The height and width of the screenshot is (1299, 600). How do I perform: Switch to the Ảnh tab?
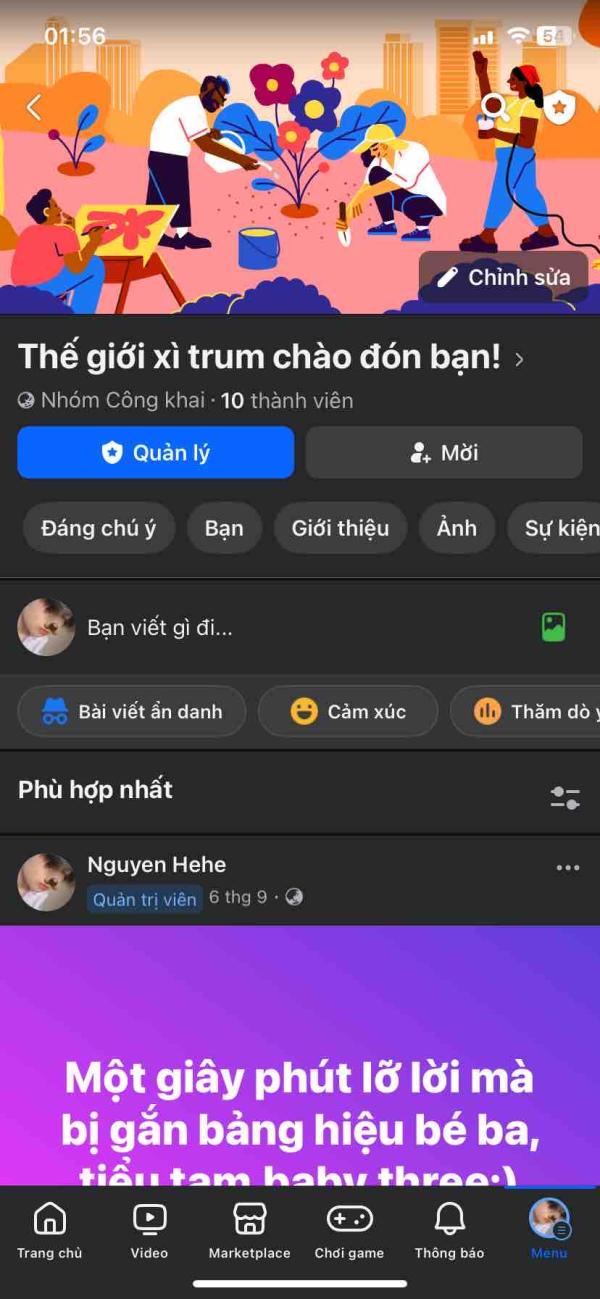pos(457,528)
